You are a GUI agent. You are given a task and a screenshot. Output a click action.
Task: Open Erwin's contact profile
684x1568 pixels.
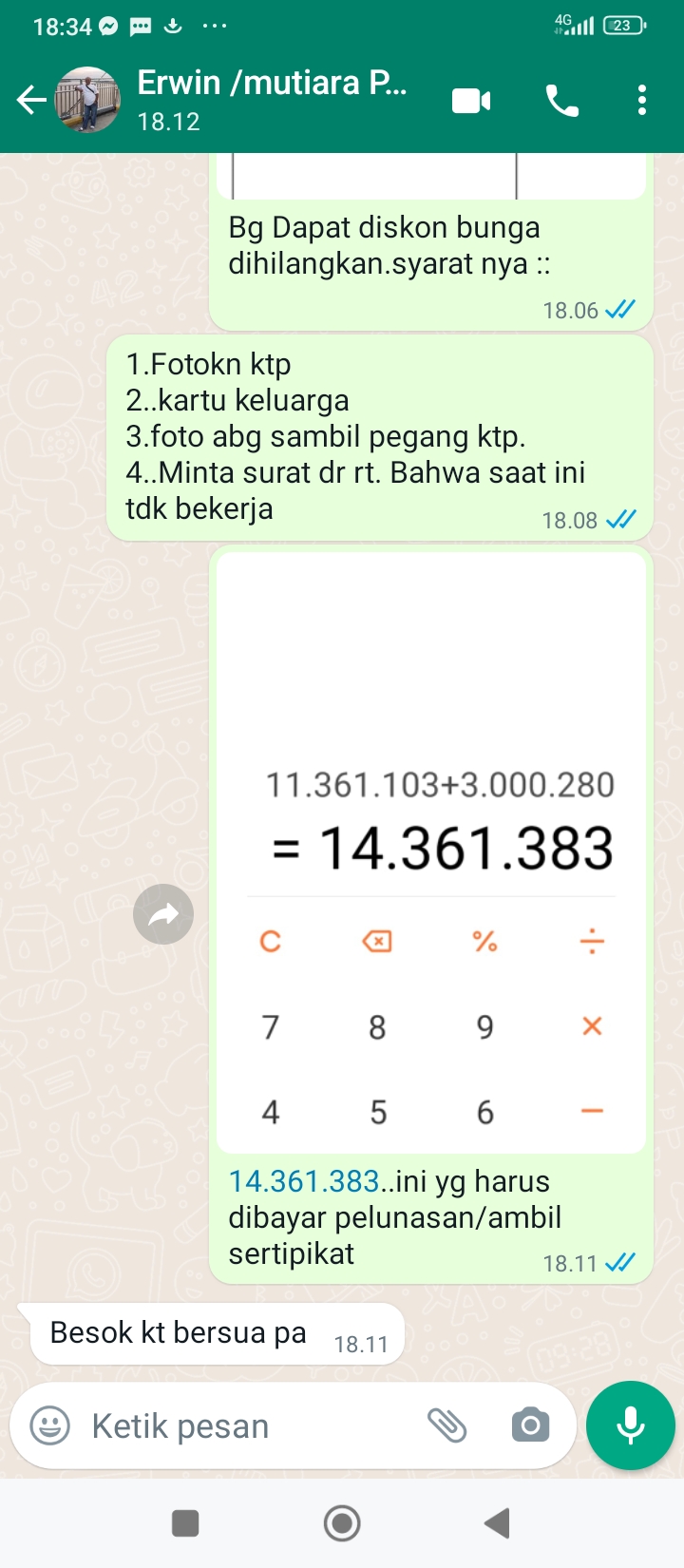271,100
